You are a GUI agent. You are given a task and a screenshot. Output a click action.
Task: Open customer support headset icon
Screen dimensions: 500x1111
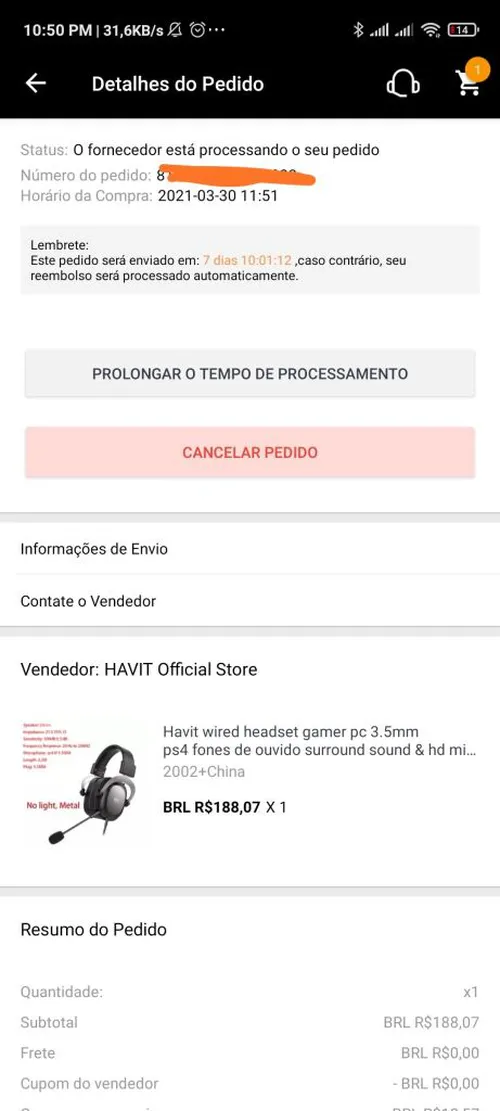402,84
